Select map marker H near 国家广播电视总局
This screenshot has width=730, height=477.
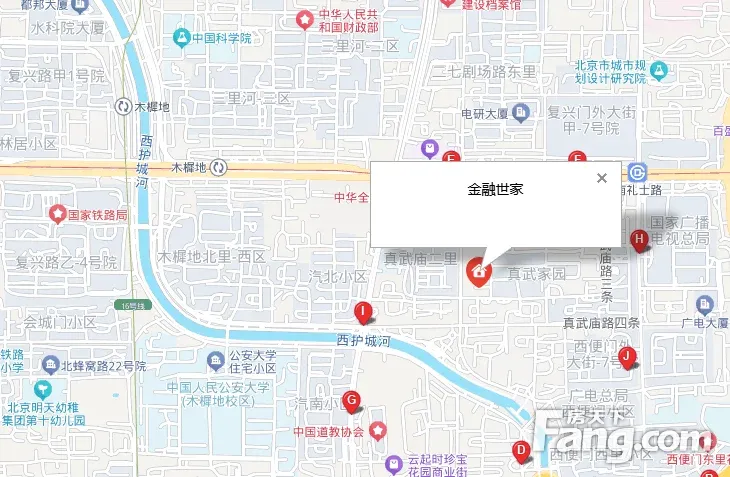click(640, 238)
